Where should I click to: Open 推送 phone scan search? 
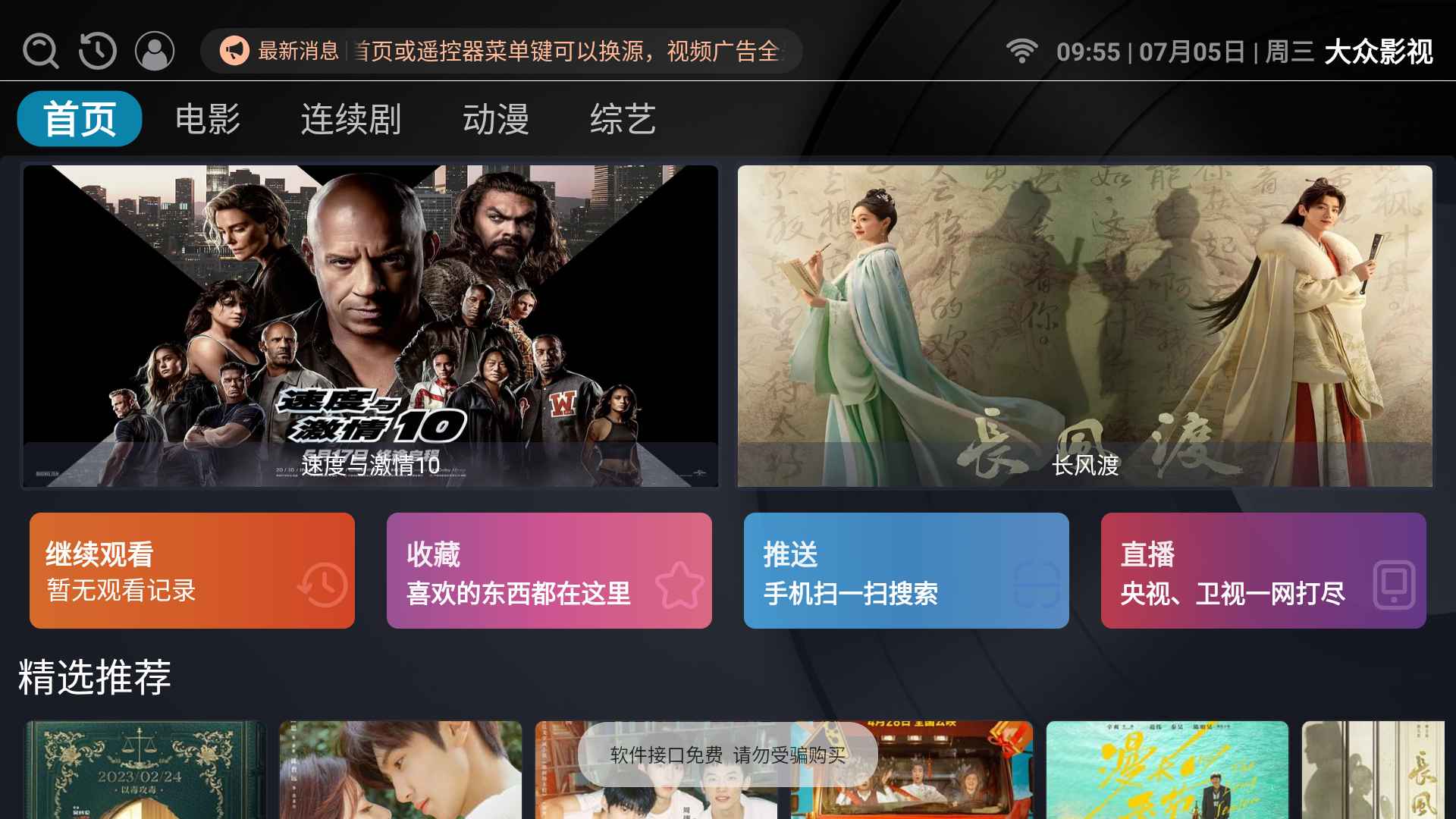coord(906,570)
